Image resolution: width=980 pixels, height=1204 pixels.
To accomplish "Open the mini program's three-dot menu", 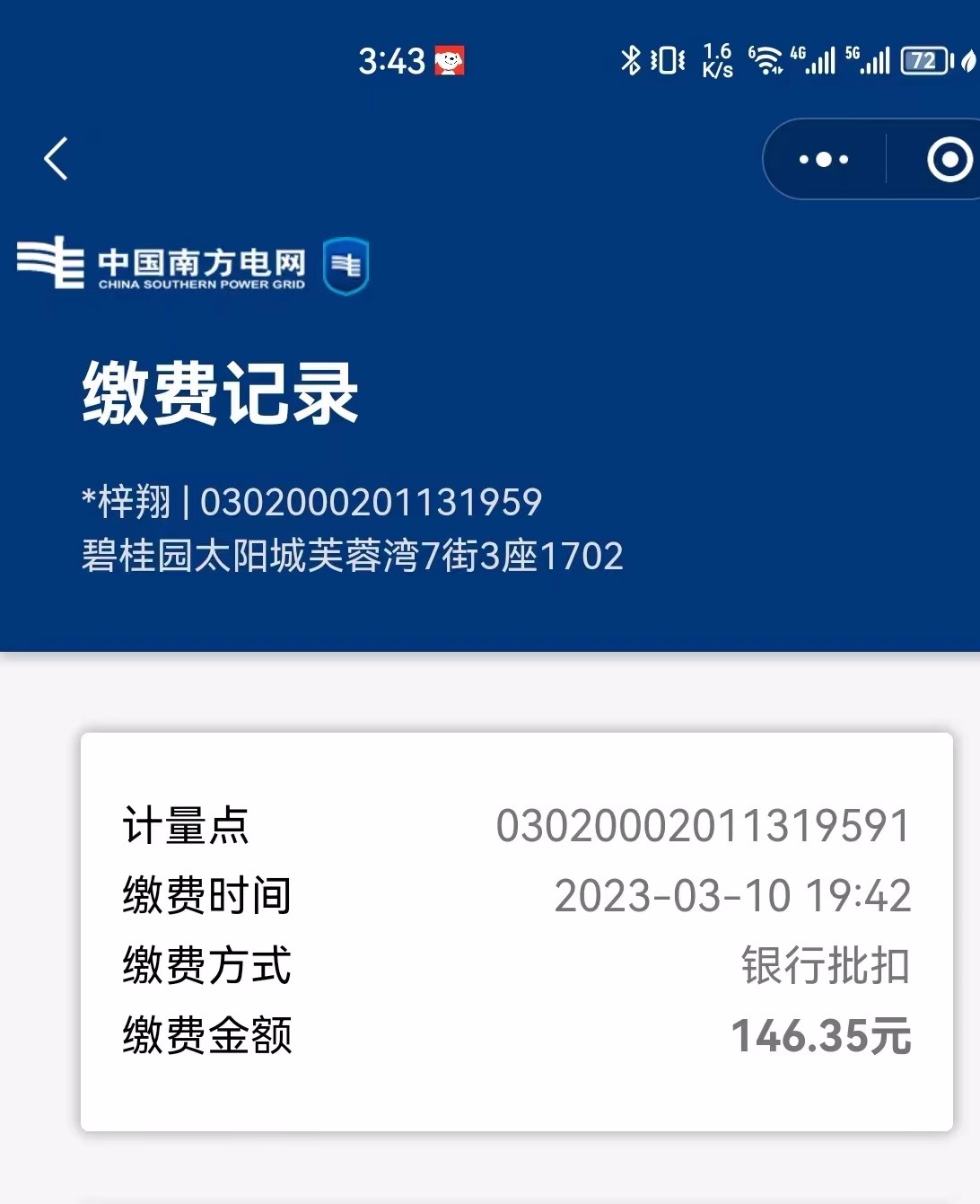I will [x=824, y=160].
